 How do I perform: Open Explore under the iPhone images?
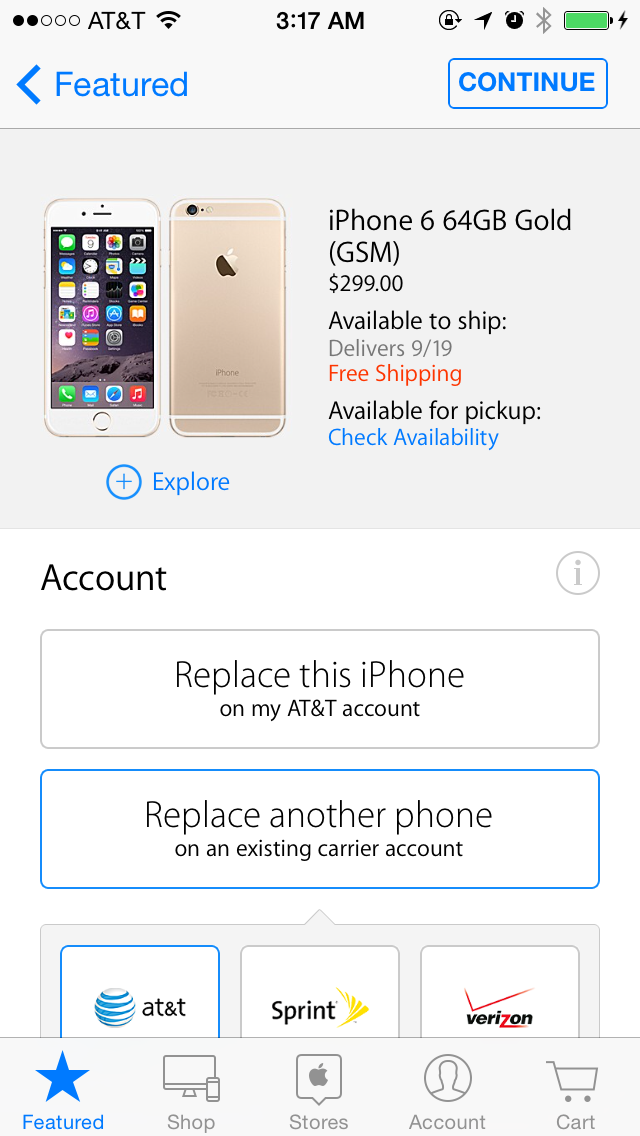click(168, 482)
